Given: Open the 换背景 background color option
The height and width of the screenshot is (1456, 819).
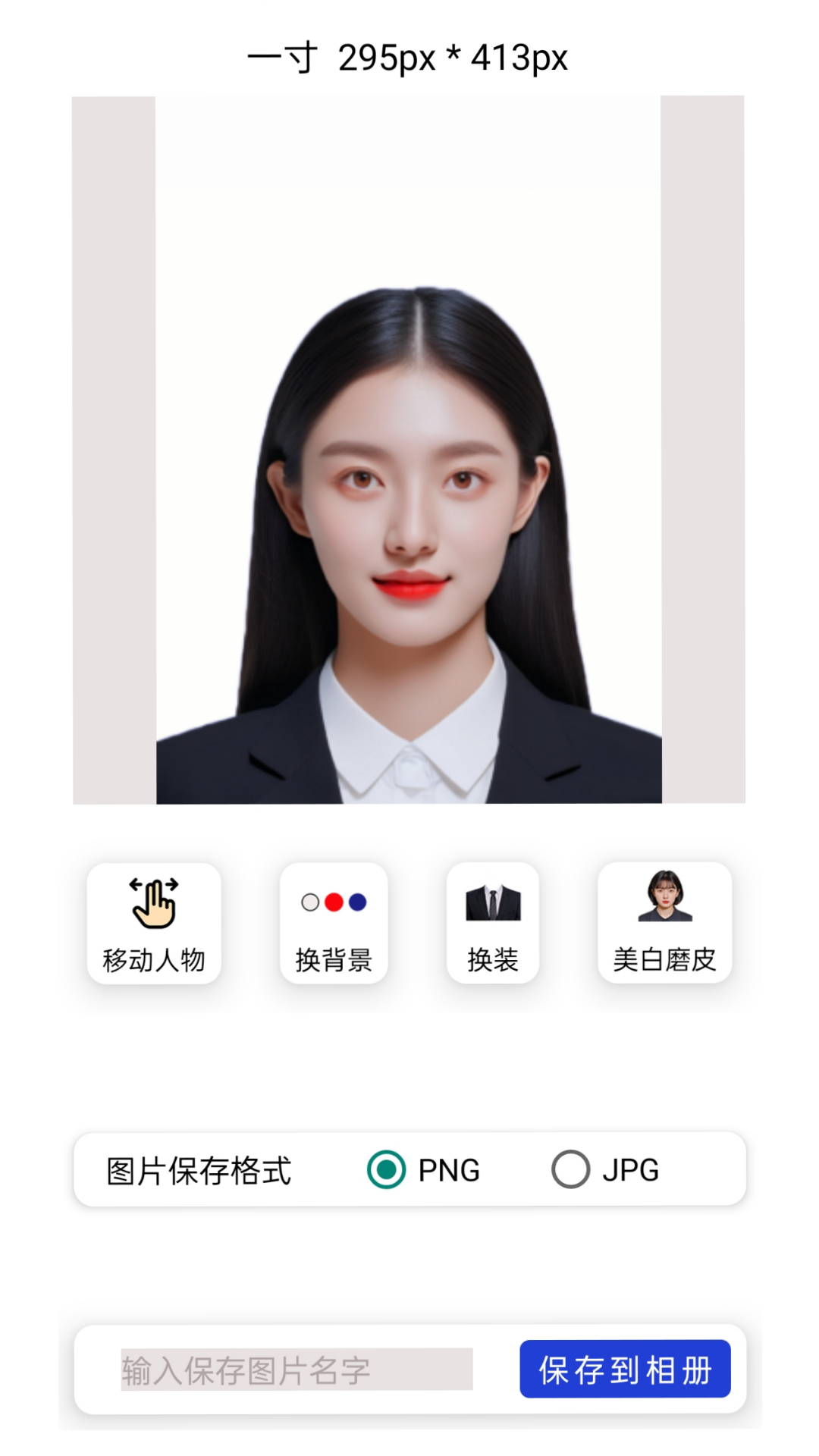Looking at the screenshot, I should coord(334,923).
